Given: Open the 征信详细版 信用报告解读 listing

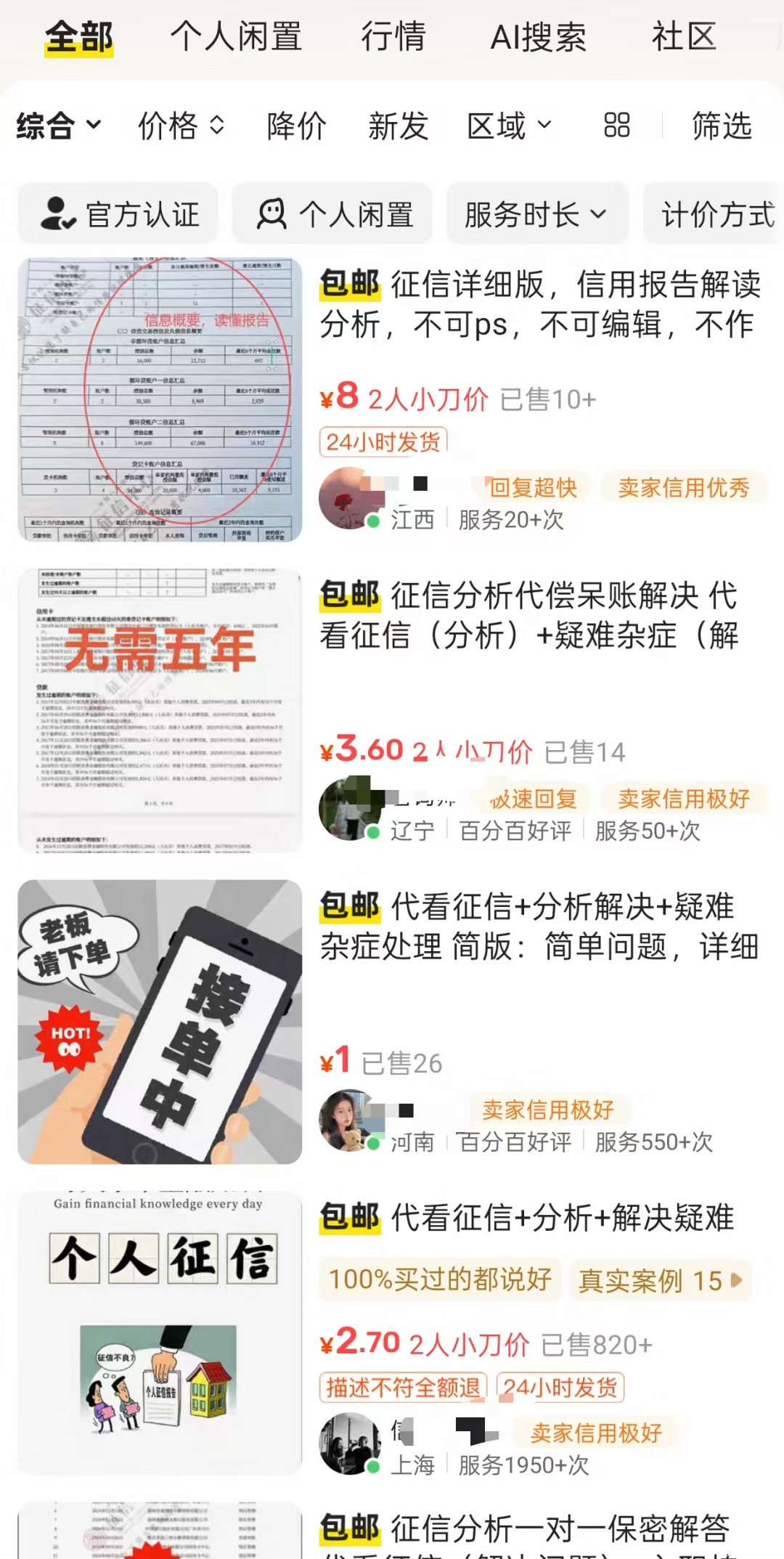Looking at the screenshot, I should [x=539, y=304].
